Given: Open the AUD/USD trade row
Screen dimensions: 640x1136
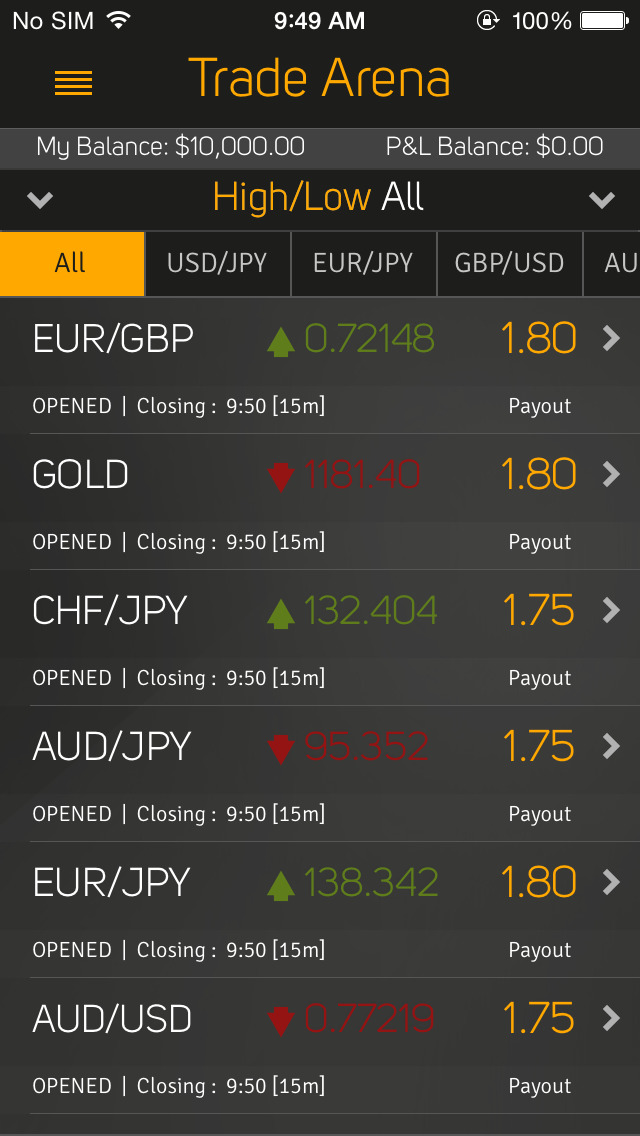Looking at the screenshot, I should point(320,1046).
